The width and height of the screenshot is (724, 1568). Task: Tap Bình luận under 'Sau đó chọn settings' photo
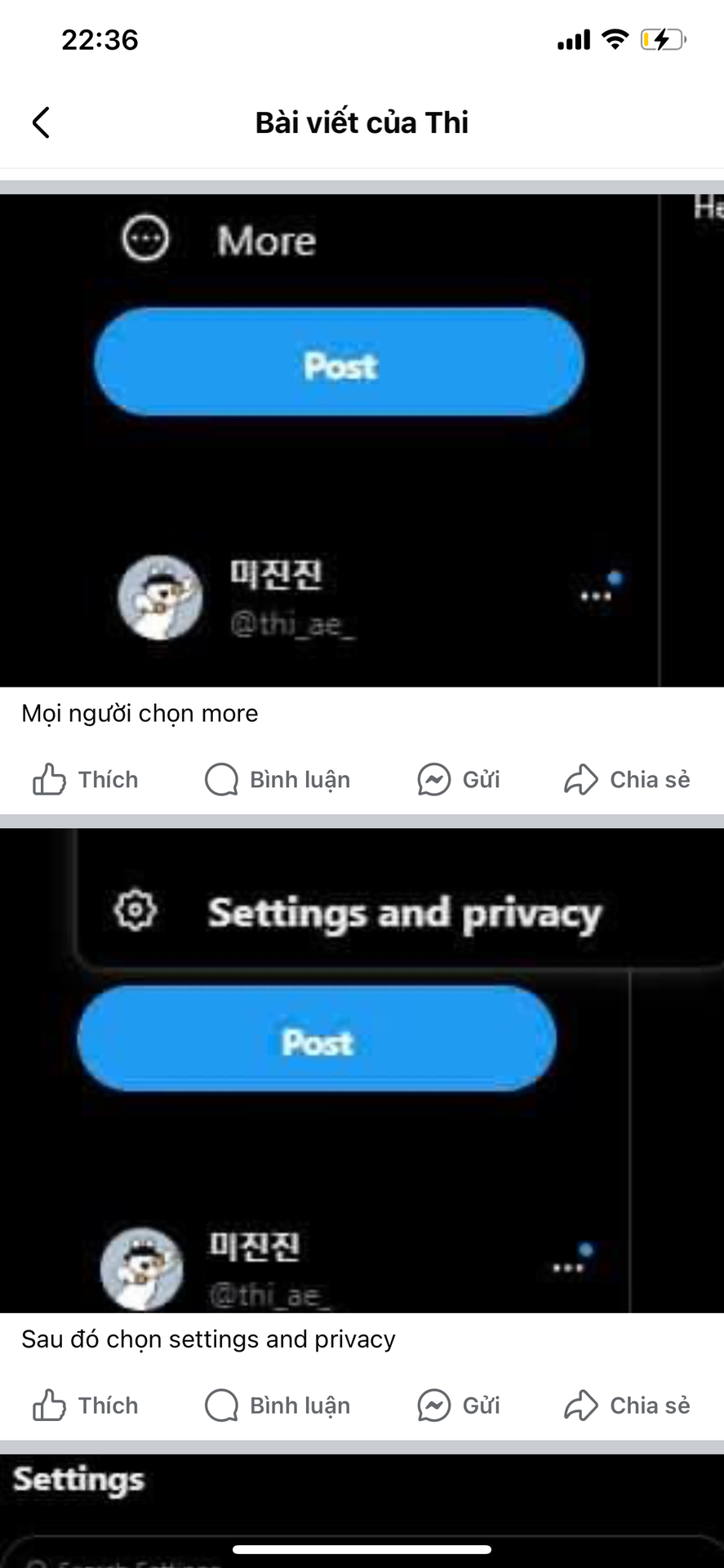click(x=278, y=1405)
